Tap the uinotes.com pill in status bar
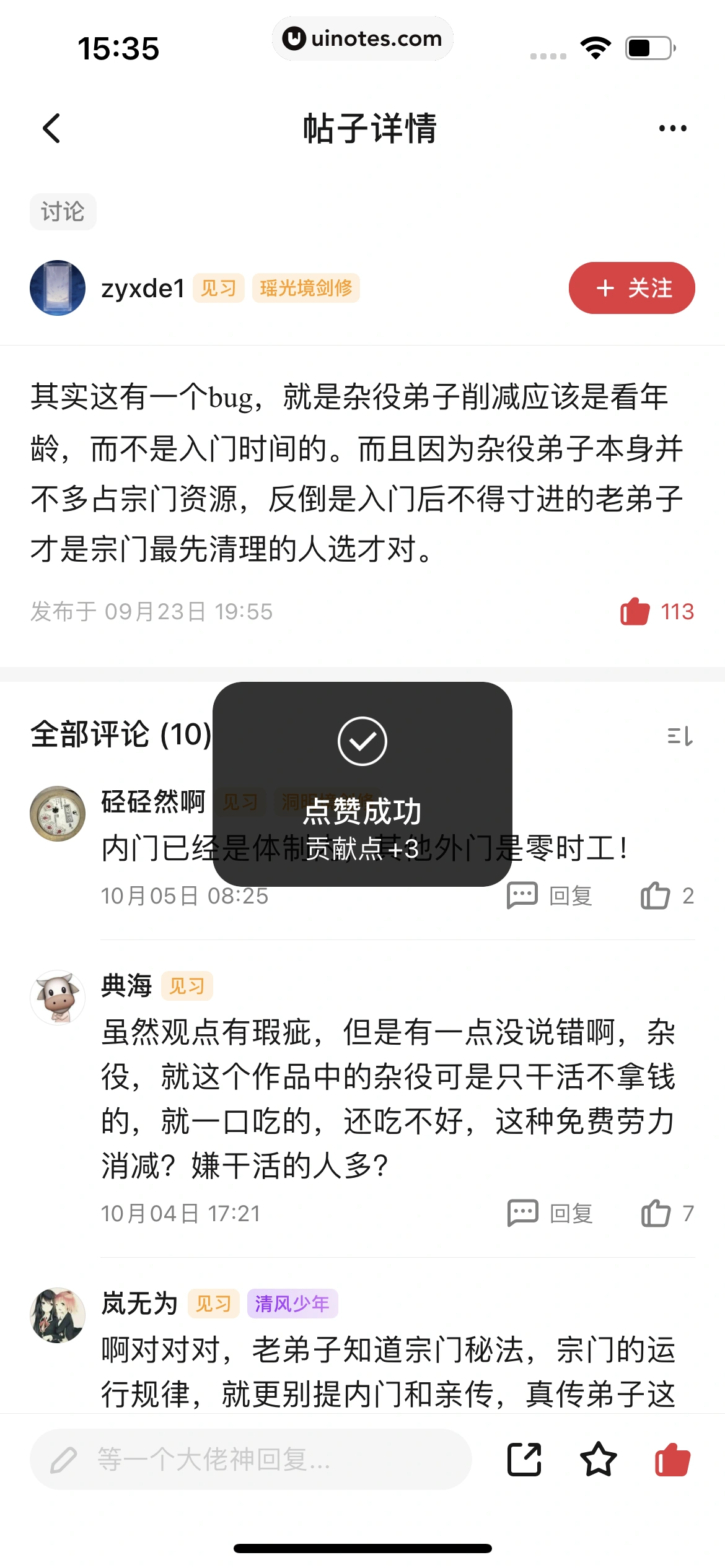 362,39
